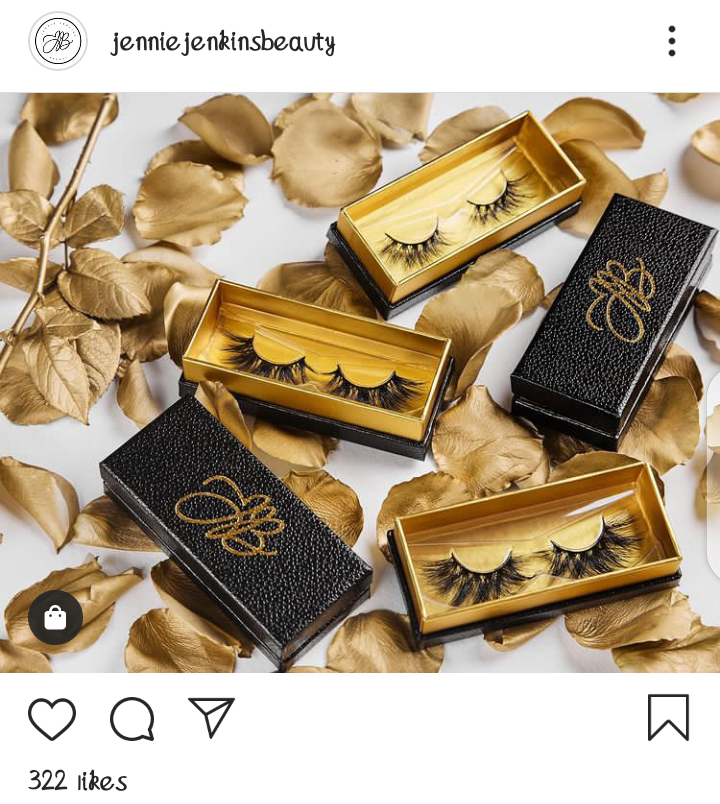The image size is (720, 804).
Task: Share the post via paper plane icon
Action: [211, 718]
